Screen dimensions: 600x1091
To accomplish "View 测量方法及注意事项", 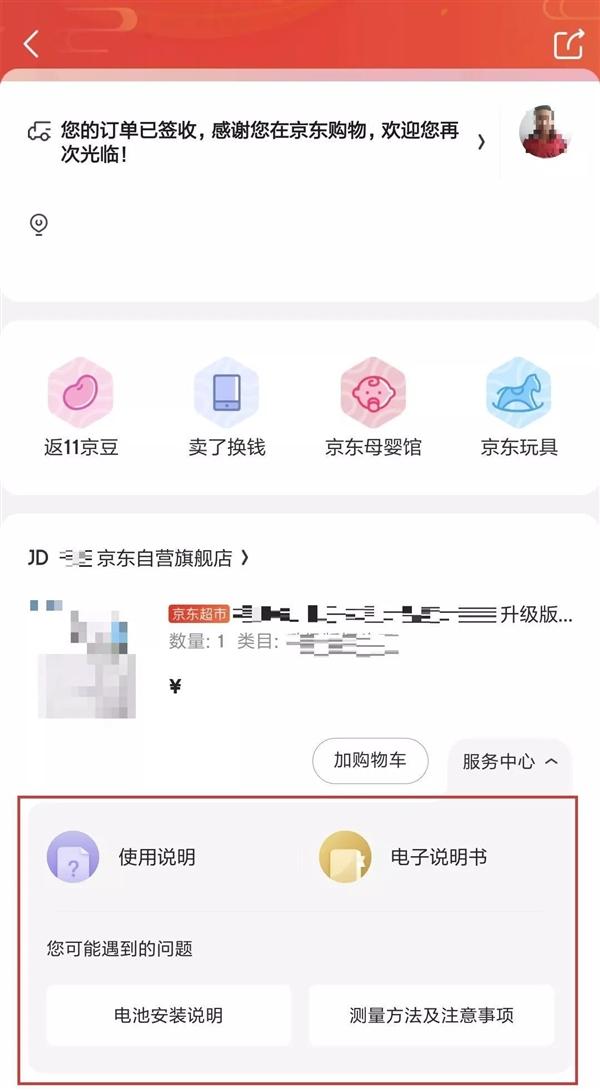I will point(431,1015).
